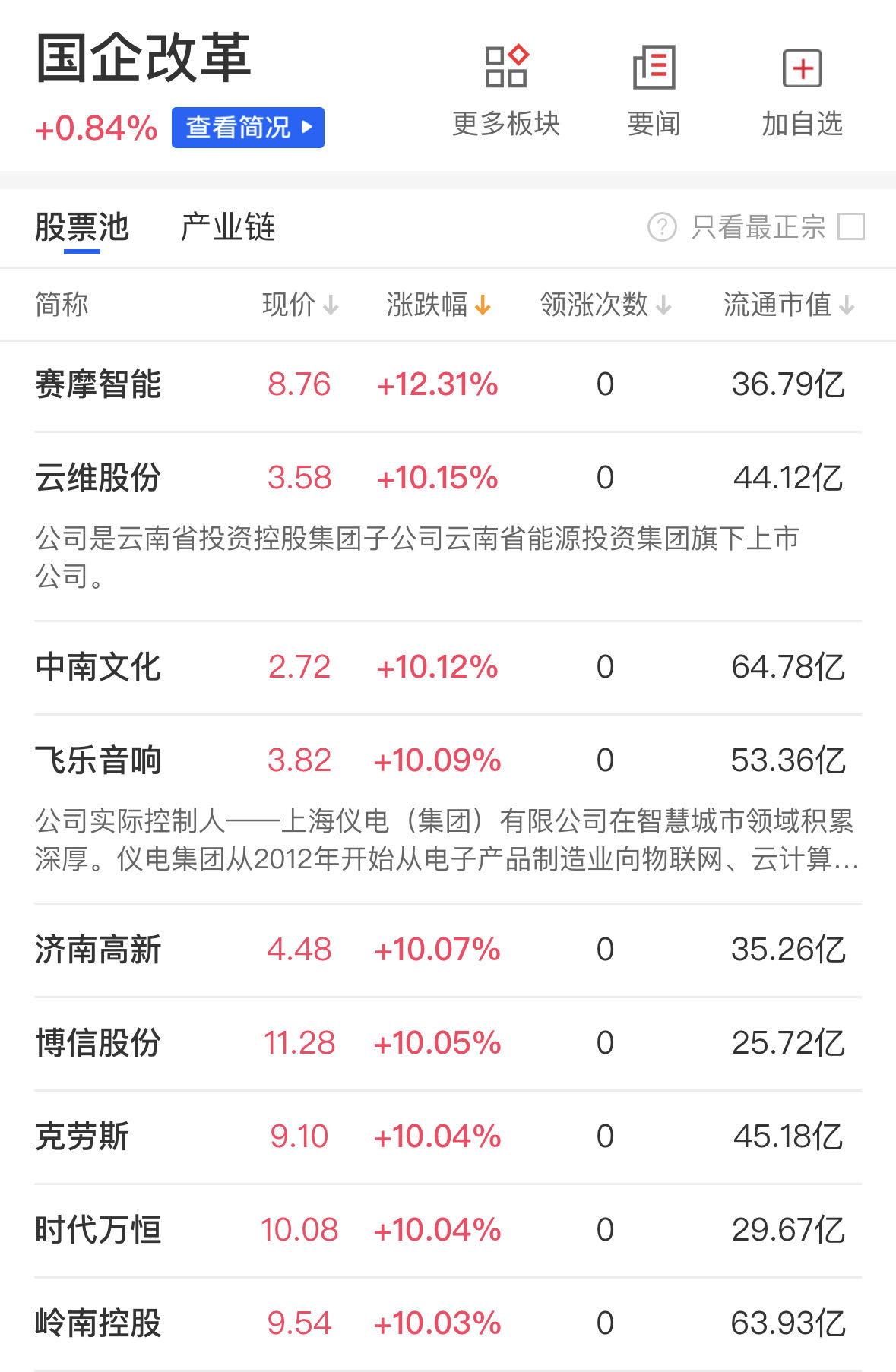Open the 要闻 news section
The width and height of the screenshot is (896, 1372).
click(654, 90)
